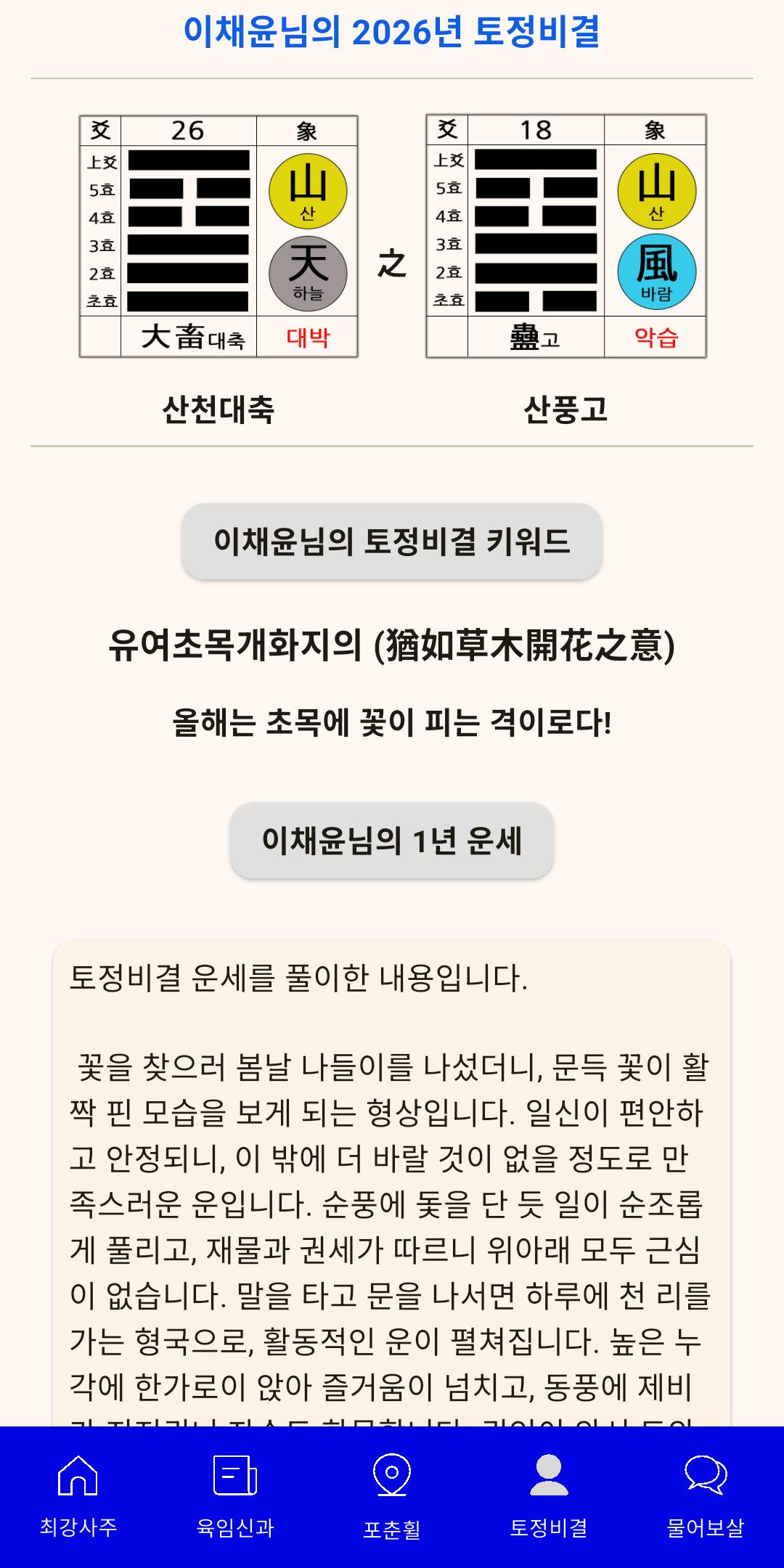Image resolution: width=784 pixels, height=1568 pixels.
Task: Tap the 토정비결 키워드 button
Action: [x=392, y=542]
